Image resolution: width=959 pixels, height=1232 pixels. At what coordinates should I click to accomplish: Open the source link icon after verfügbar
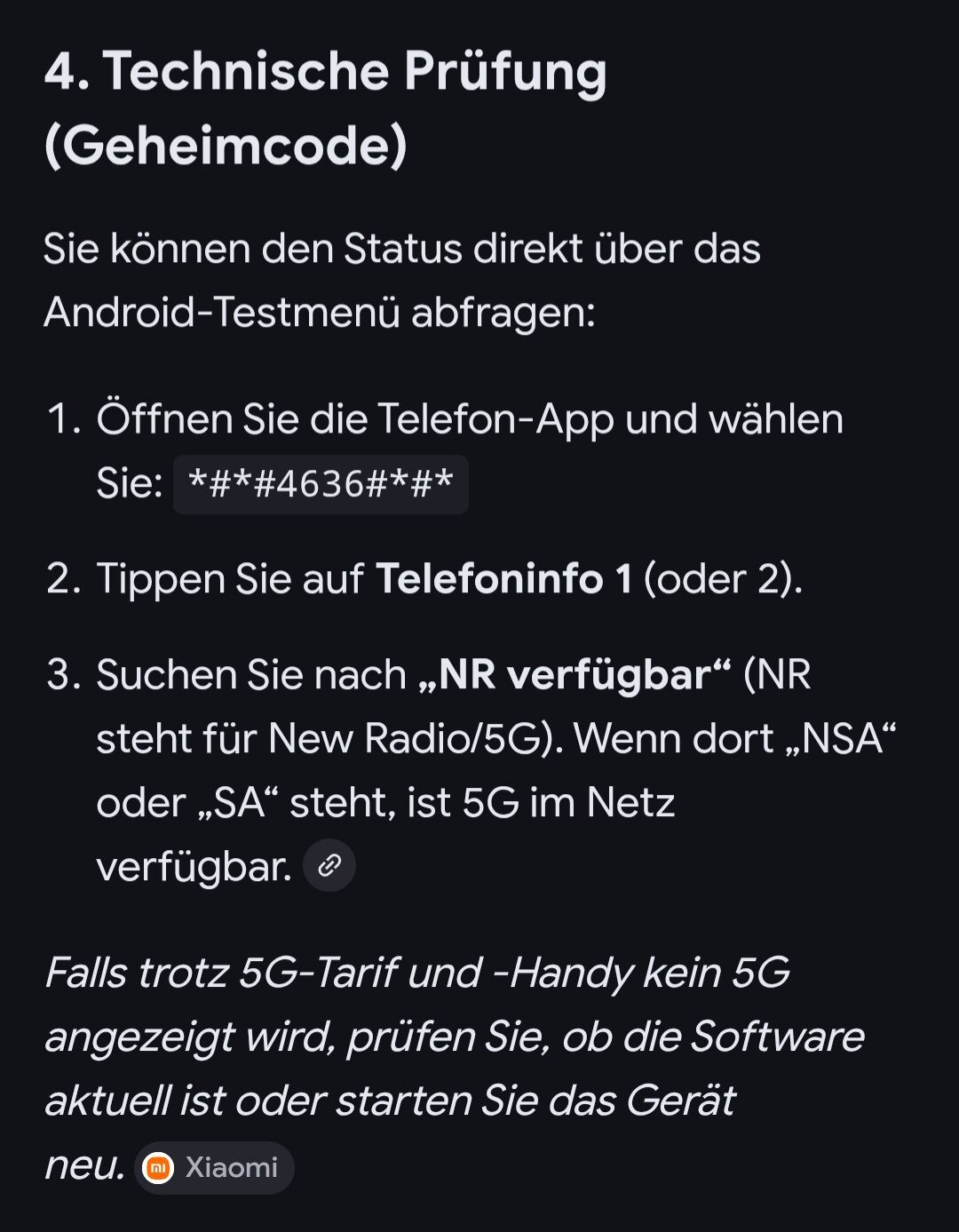[x=329, y=865]
